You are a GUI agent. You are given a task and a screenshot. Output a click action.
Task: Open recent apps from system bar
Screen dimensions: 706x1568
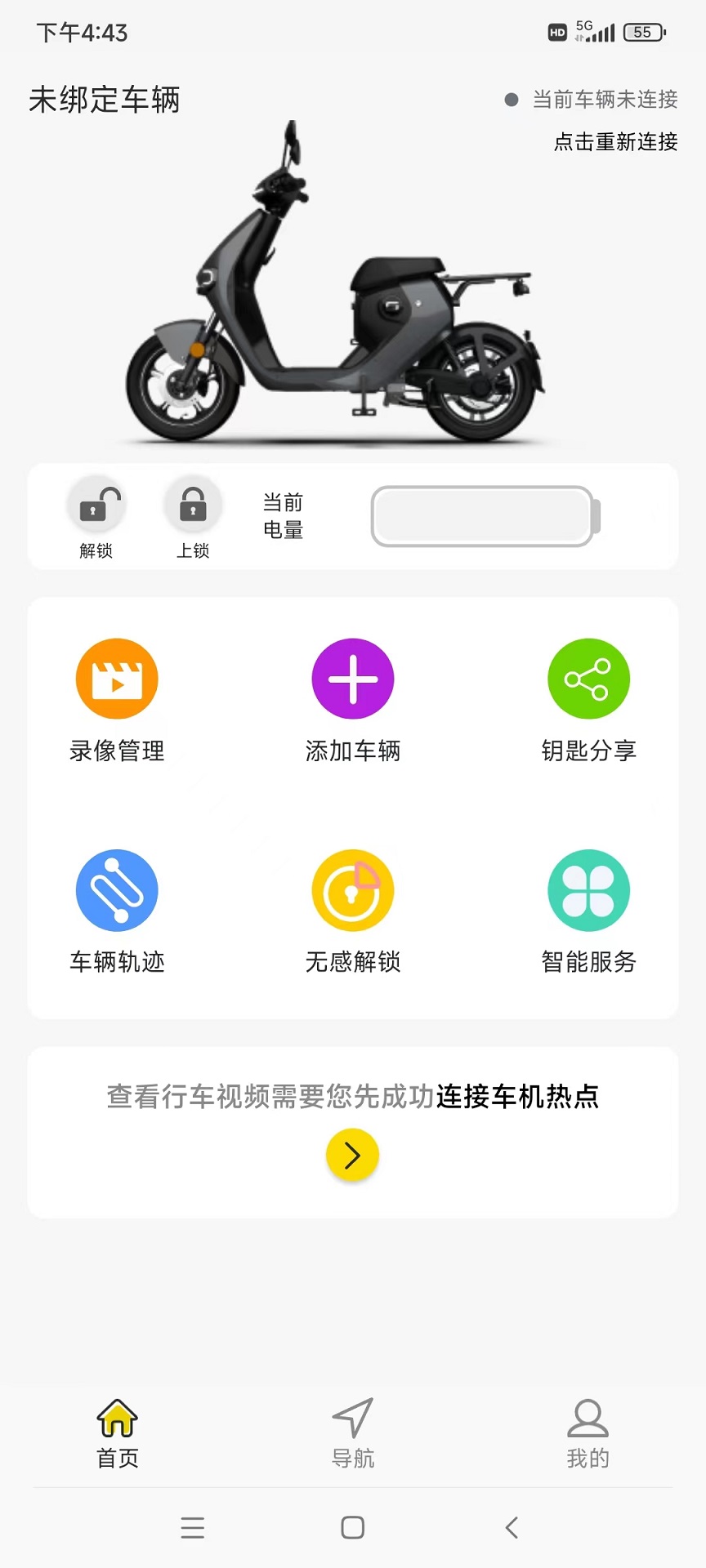click(193, 1527)
